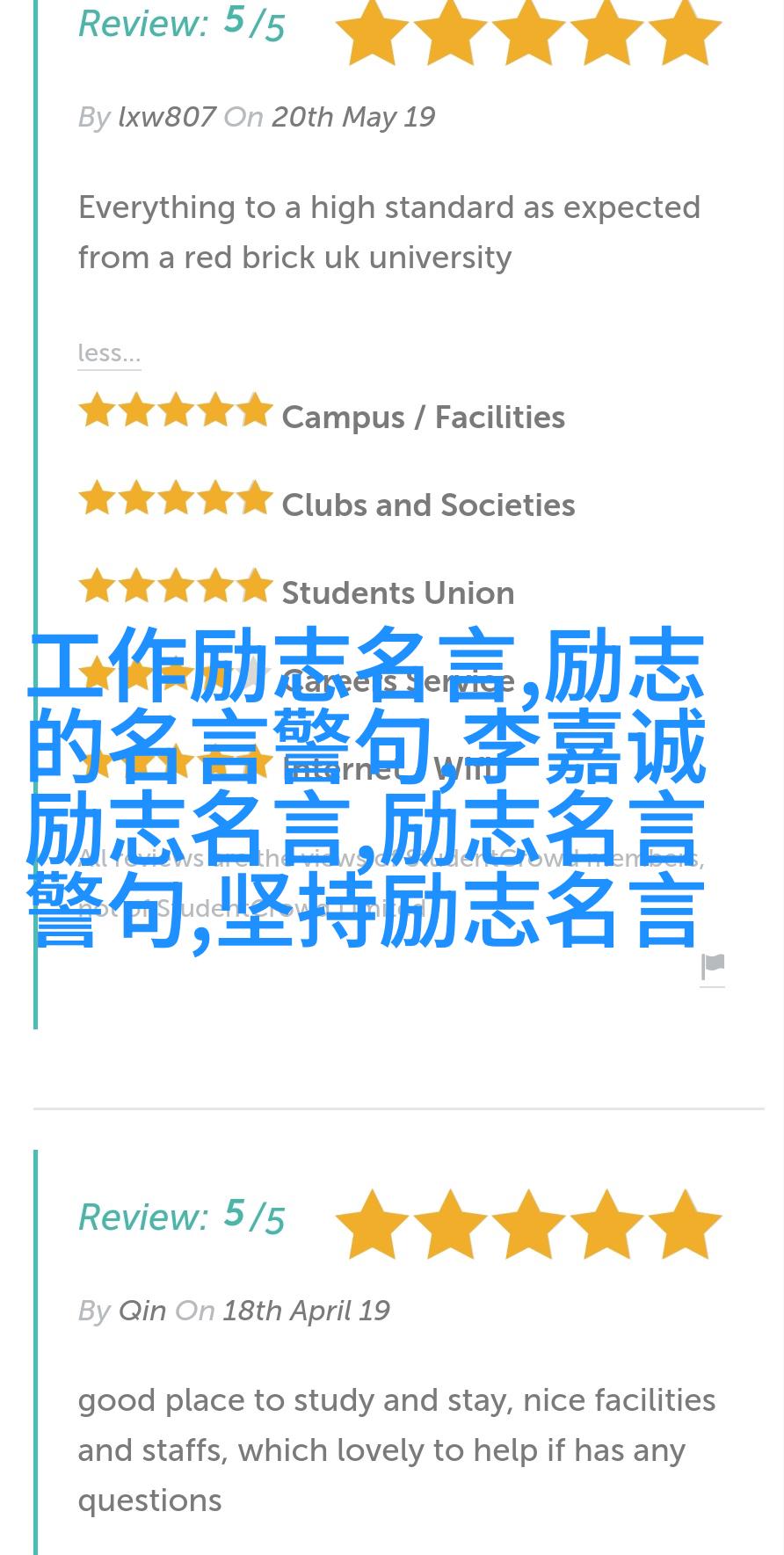This screenshot has width=784, height=1555.
Task: Flag lxw807's review as inappropriate
Action: 713,967
